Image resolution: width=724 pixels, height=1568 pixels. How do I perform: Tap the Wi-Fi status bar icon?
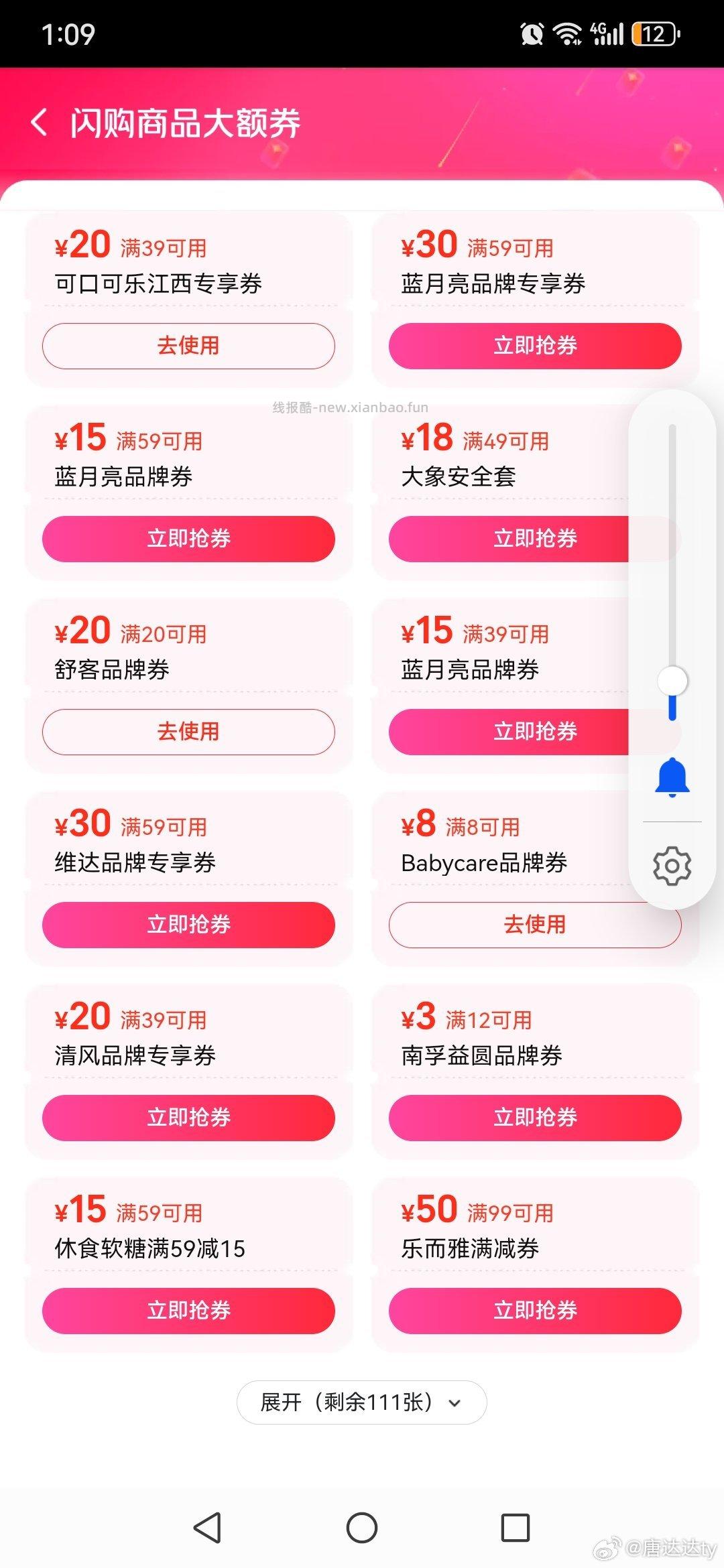(x=567, y=33)
